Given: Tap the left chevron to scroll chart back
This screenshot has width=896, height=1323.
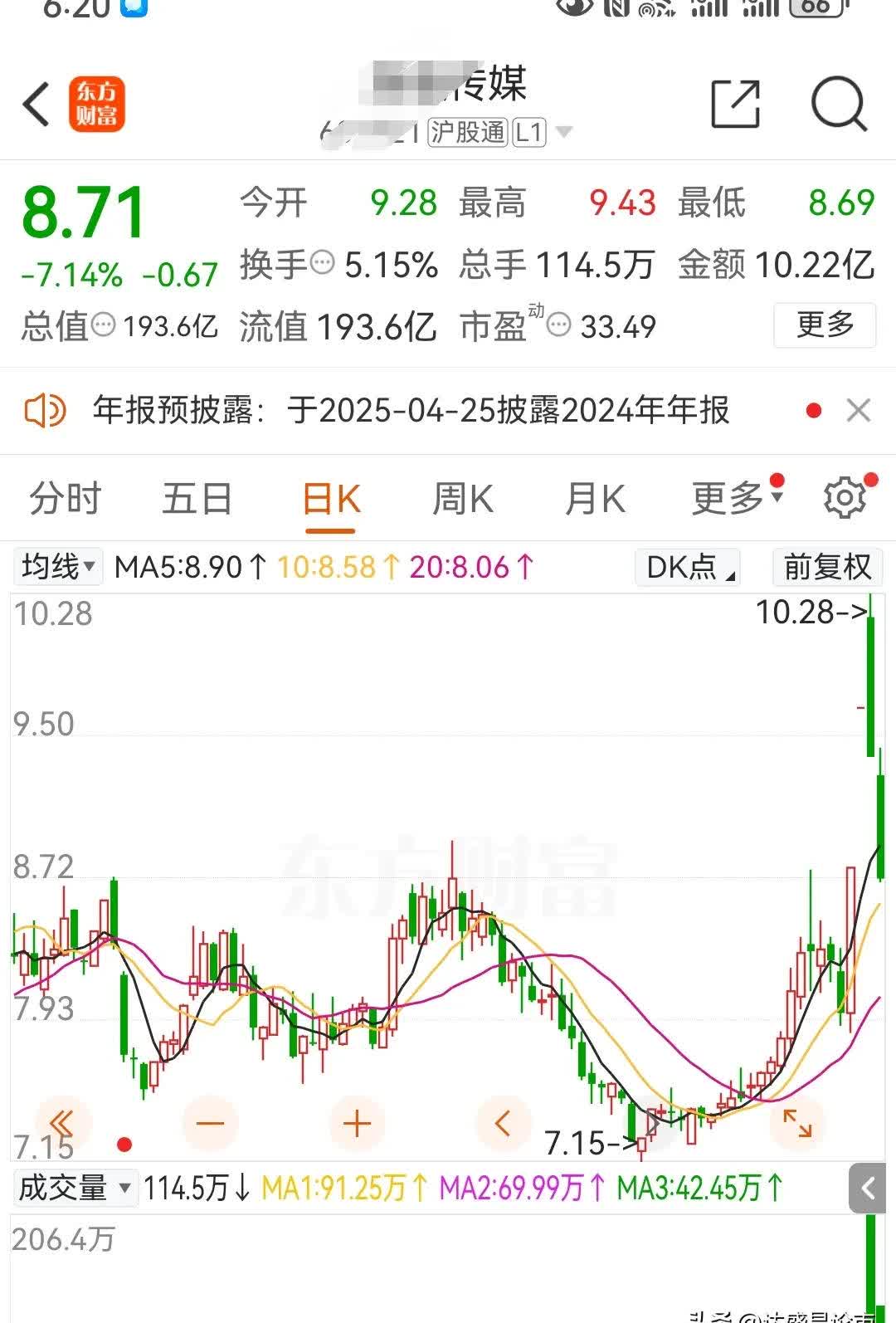Looking at the screenshot, I should pos(502,1123).
